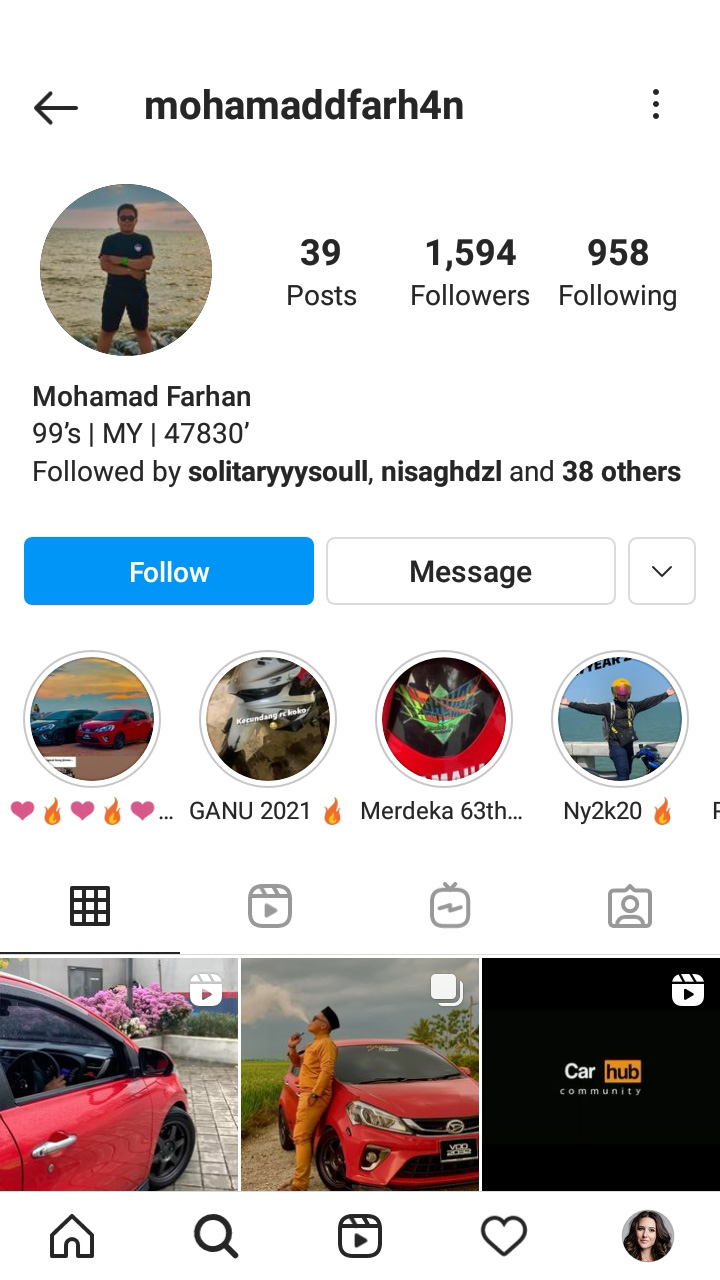720x1280 pixels.
Task: Open the Ny2k20 highlight
Action: click(x=620, y=719)
